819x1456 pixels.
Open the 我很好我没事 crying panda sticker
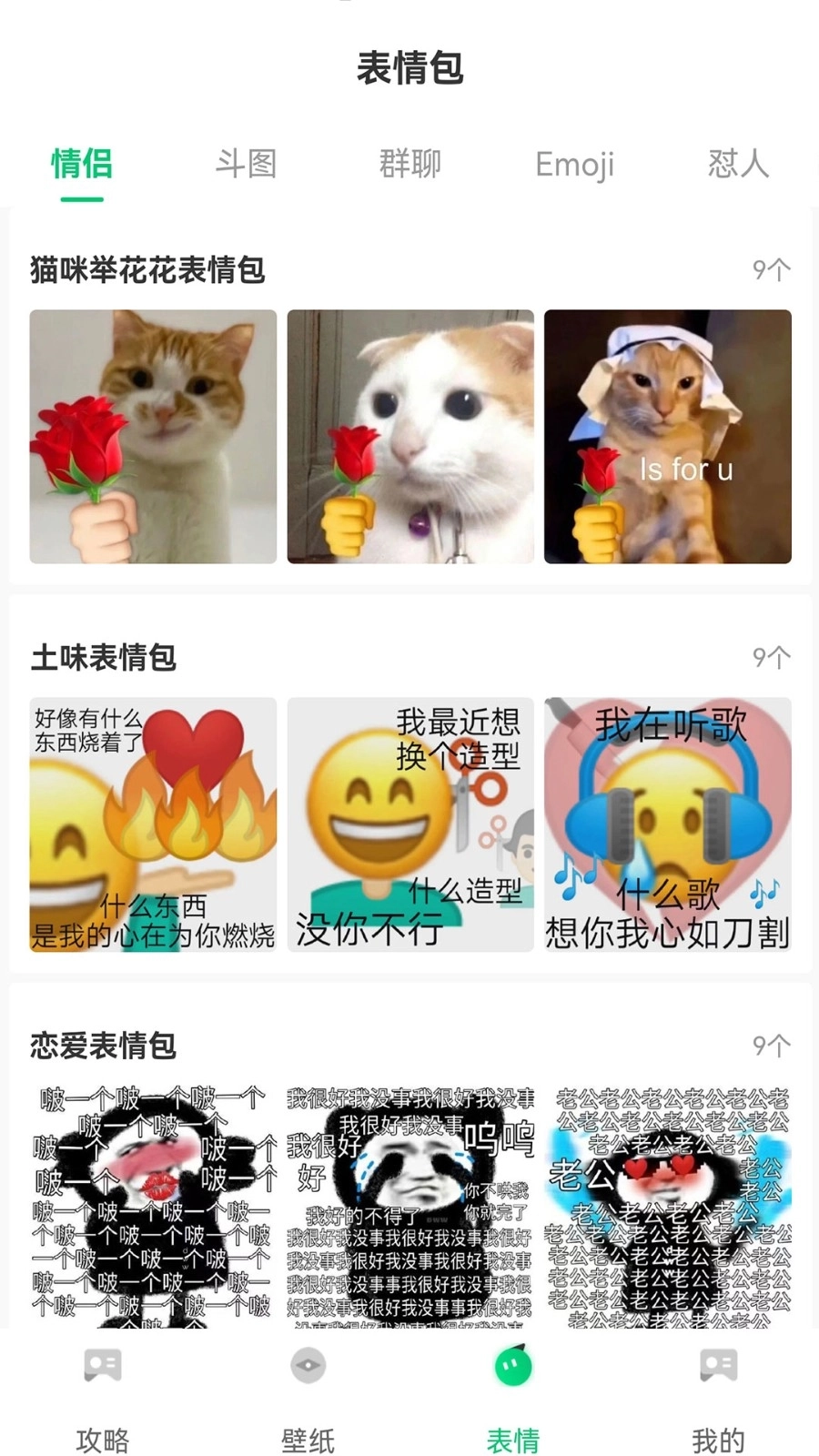coord(410,1206)
